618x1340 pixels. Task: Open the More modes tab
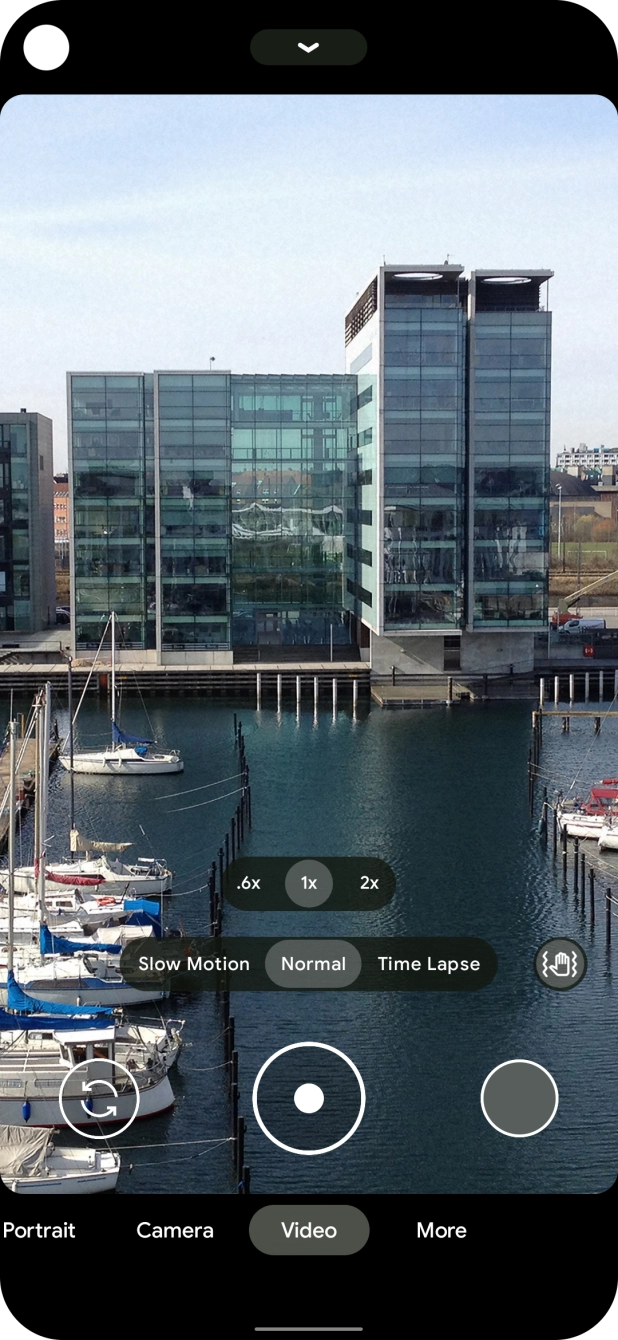441,1230
